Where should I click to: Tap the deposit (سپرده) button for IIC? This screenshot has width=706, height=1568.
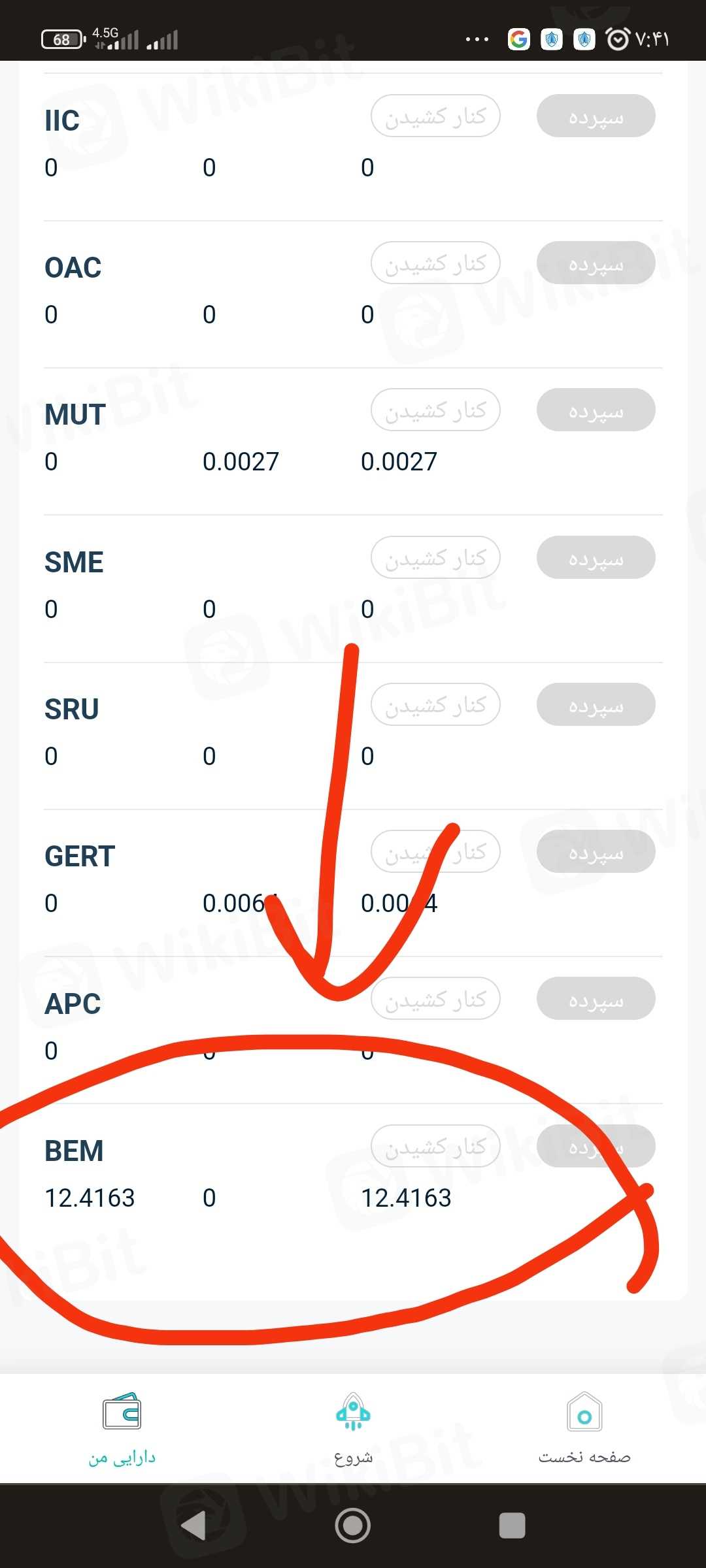coord(596,116)
